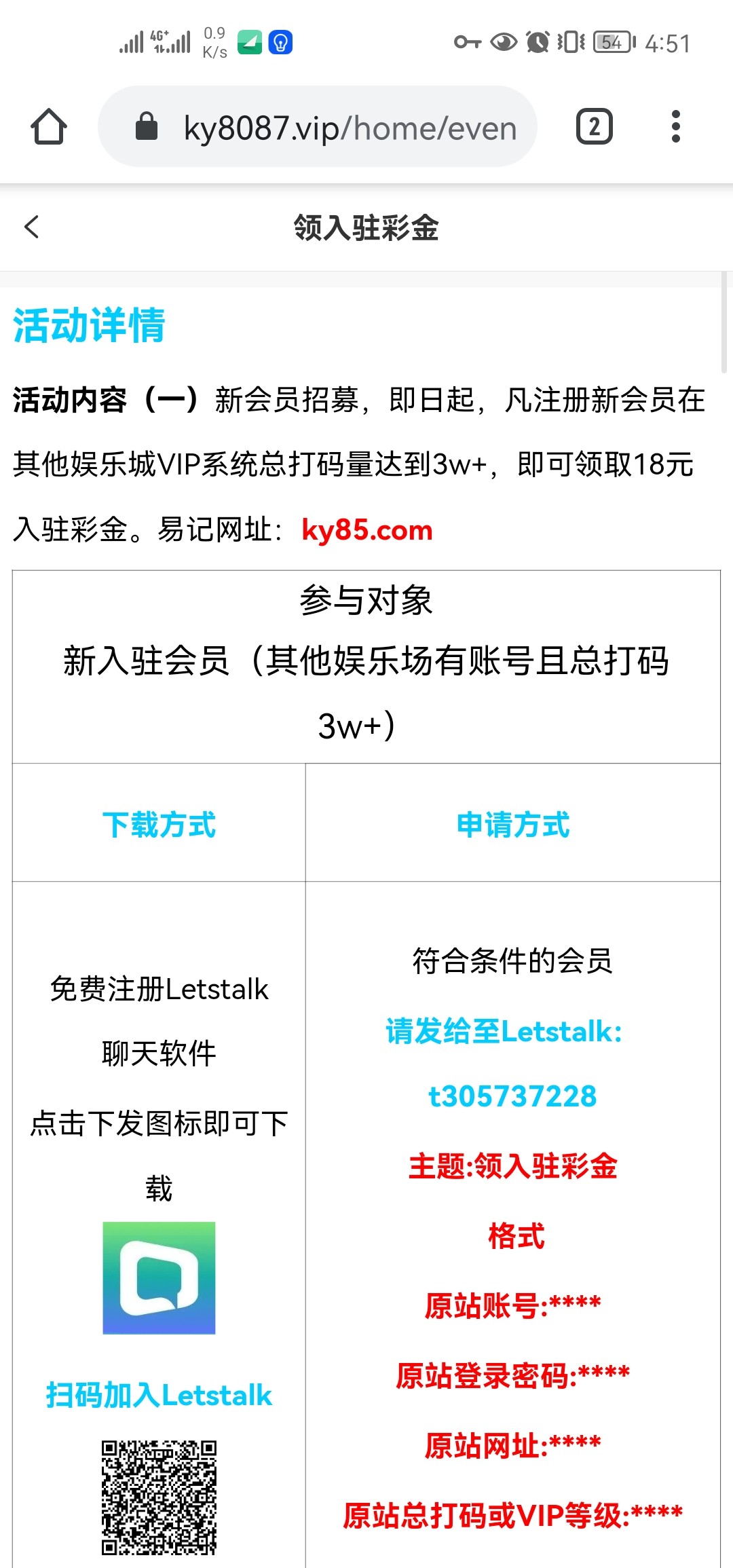The width and height of the screenshot is (733, 1568).
Task: Tap the Letstalk app icon to download
Action: 159,1279
